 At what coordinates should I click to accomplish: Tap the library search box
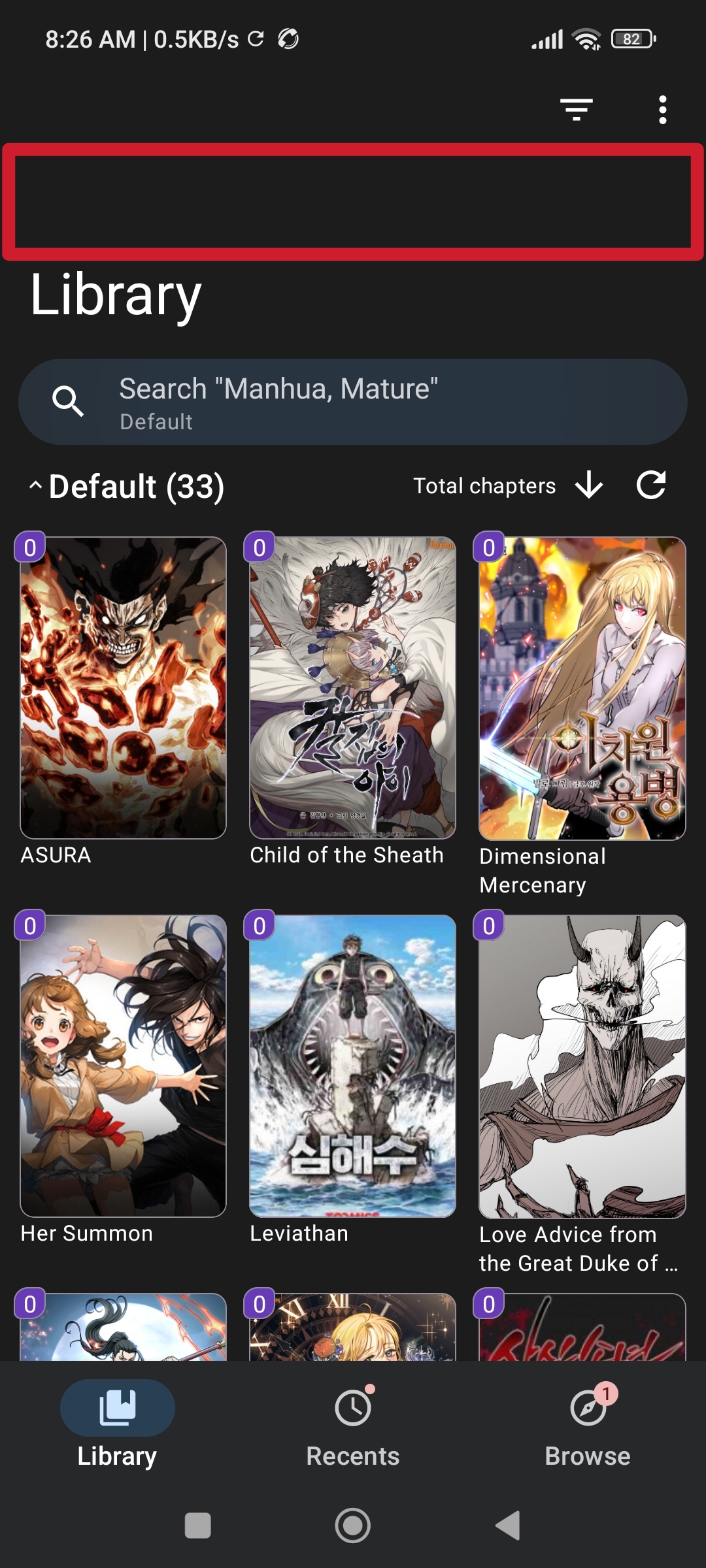(x=353, y=402)
